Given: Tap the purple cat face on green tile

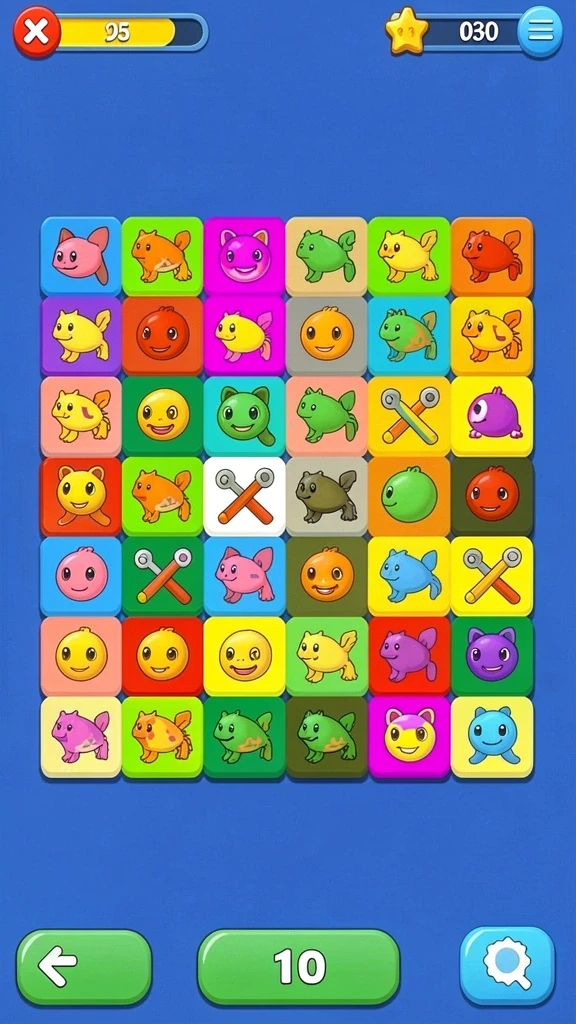Looking at the screenshot, I should (492, 656).
